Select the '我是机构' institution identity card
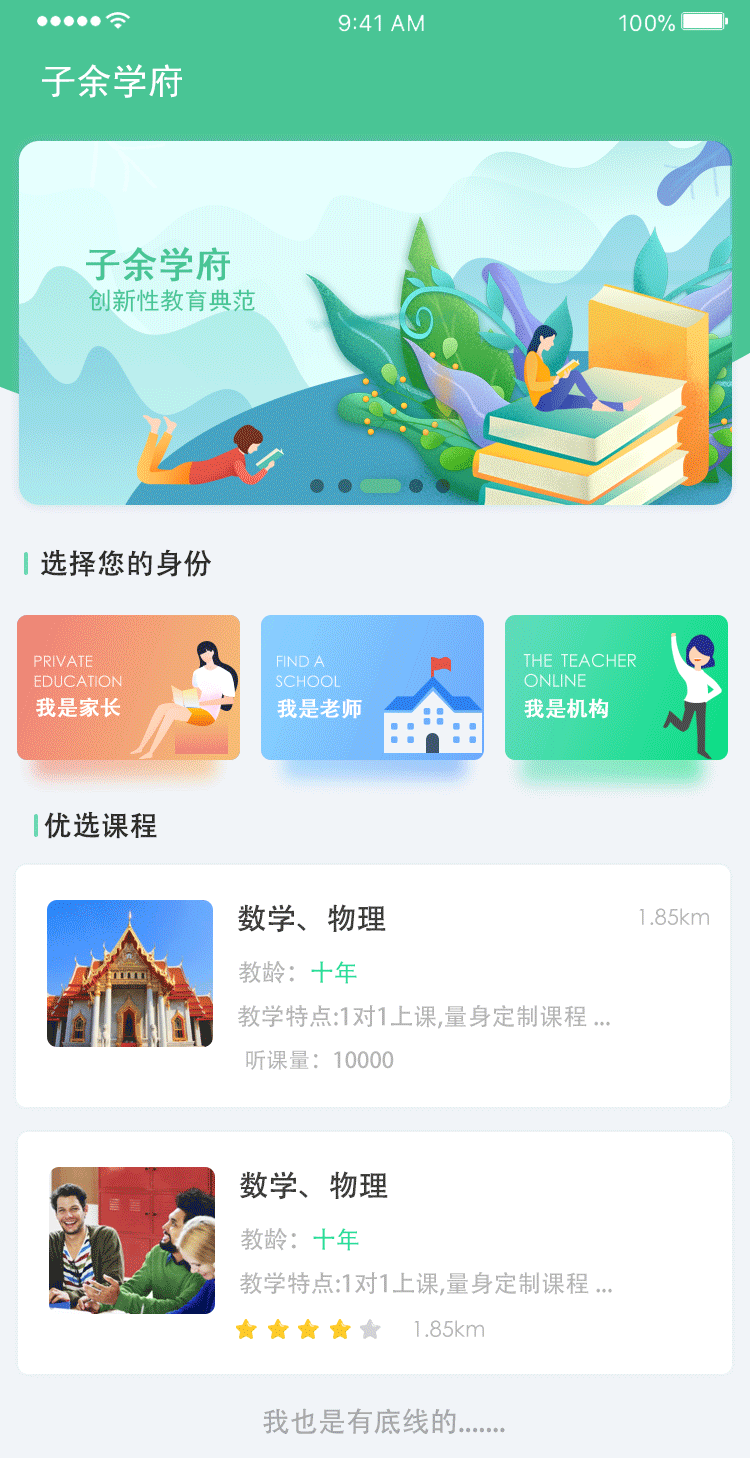The image size is (750, 1458). pyautogui.click(x=616, y=687)
